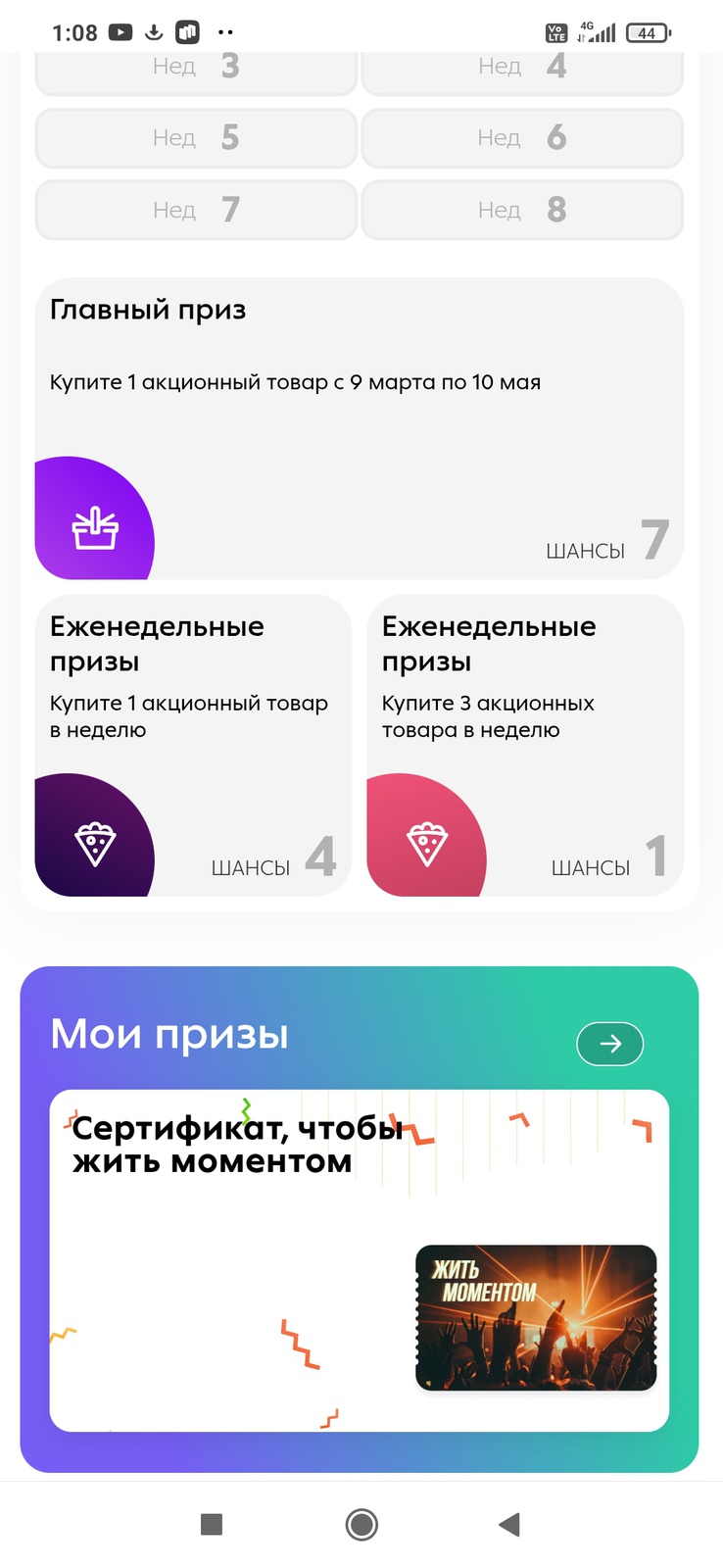Open My prizes with the arrow button
This screenshot has height=1568, width=723.
609,1044
